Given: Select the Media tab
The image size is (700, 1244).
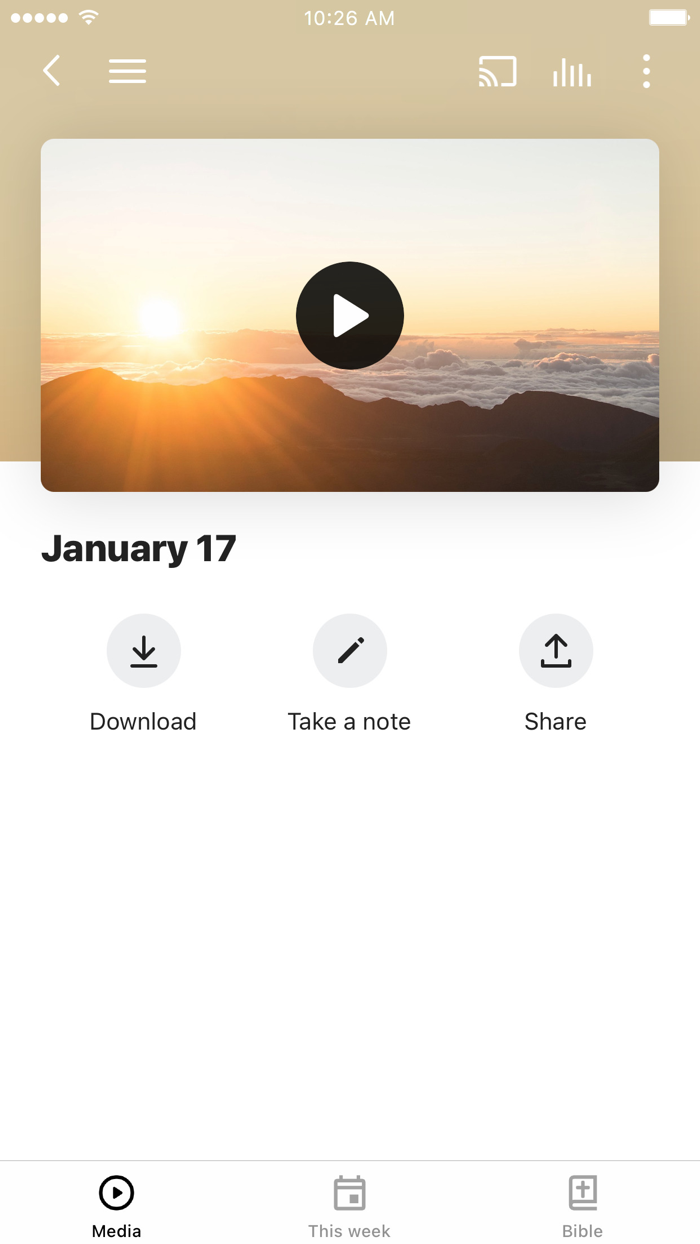Looking at the screenshot, I should click(117, 1205).
